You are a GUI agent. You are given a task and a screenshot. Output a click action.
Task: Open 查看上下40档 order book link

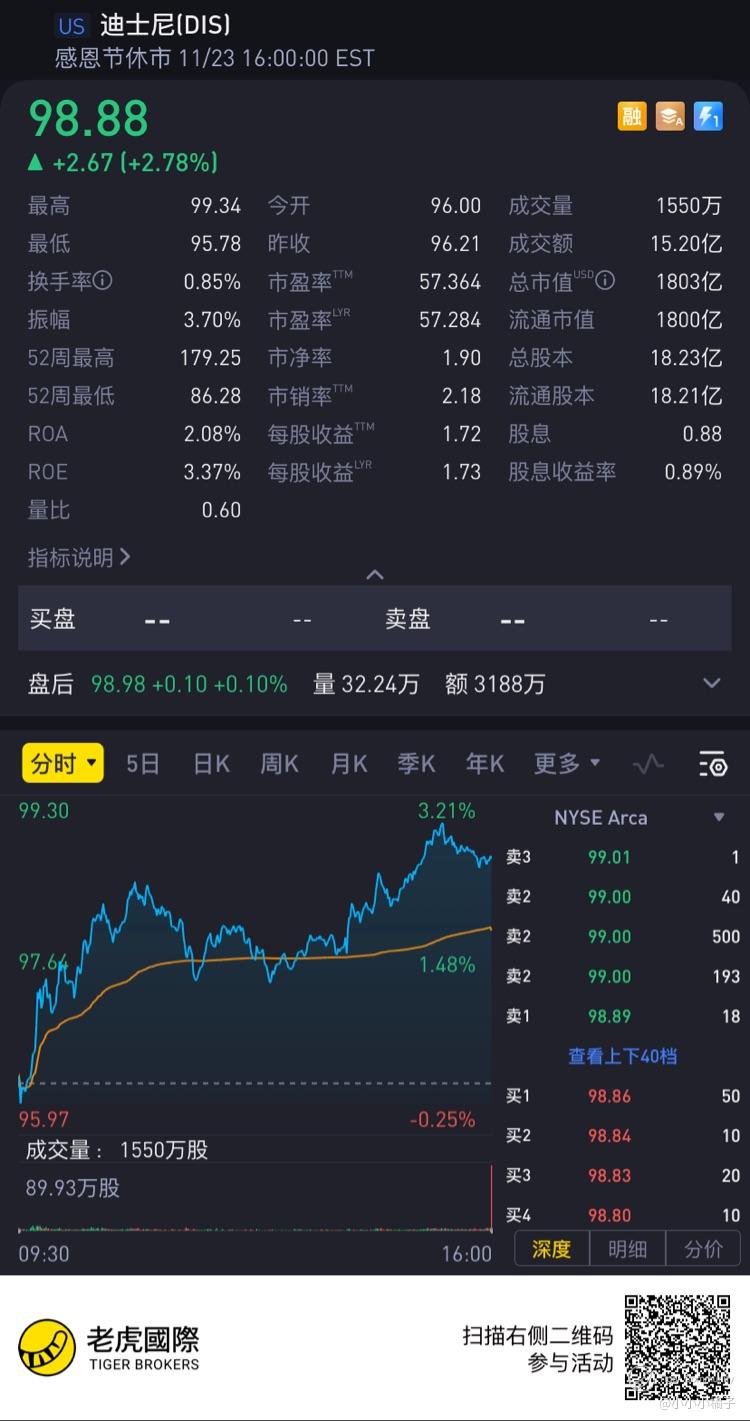pyautogui.click(x=622, y=1056)
